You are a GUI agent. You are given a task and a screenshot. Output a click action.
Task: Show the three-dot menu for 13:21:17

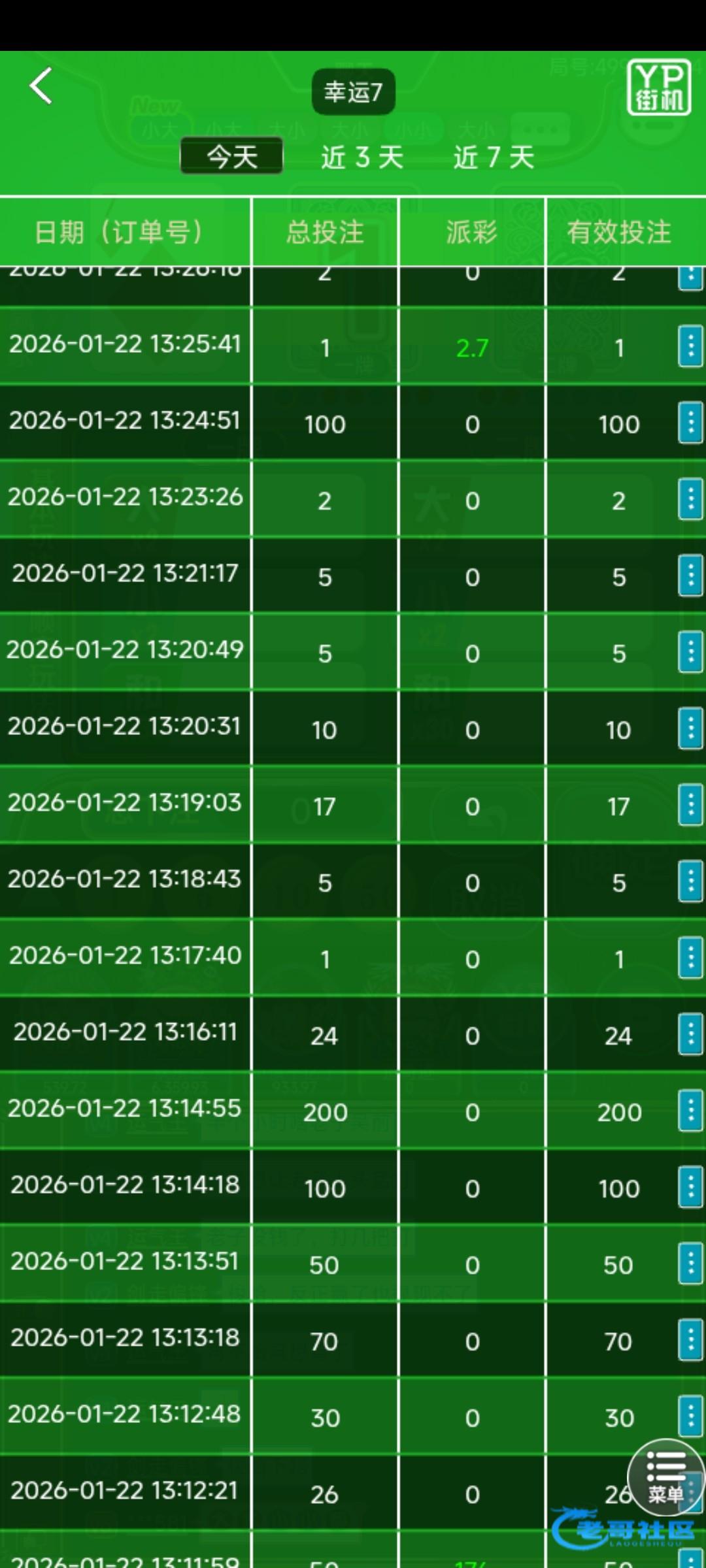[690, 576]
